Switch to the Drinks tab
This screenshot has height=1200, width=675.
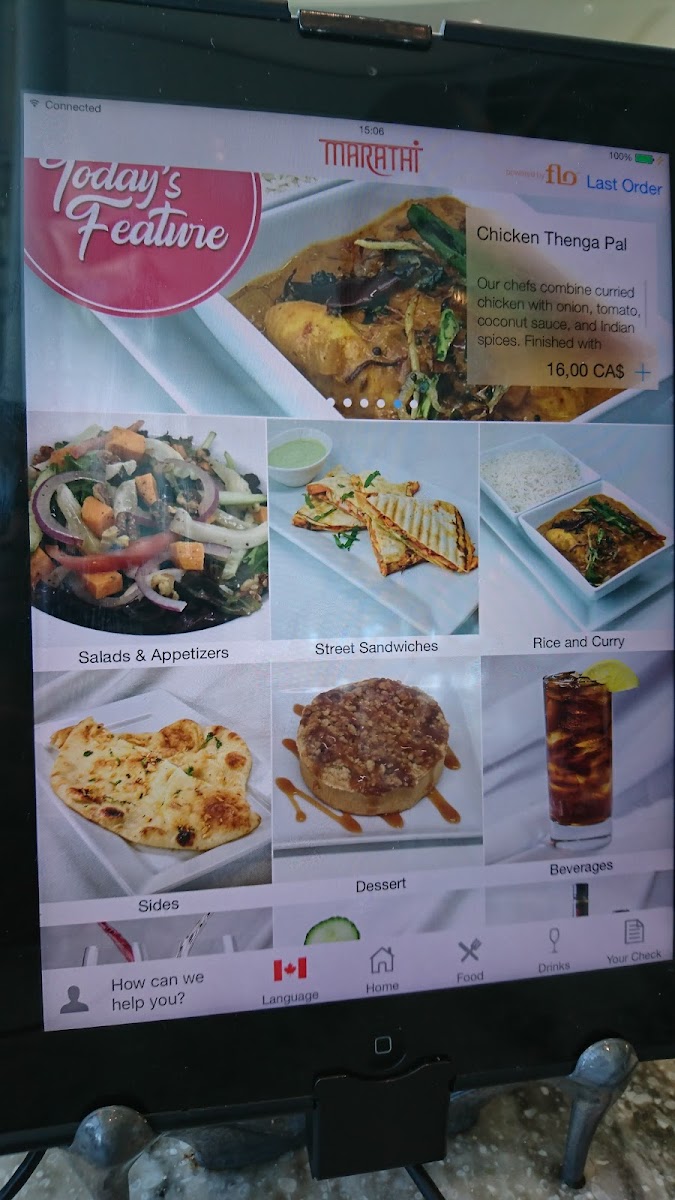click(x=554, y=950)
